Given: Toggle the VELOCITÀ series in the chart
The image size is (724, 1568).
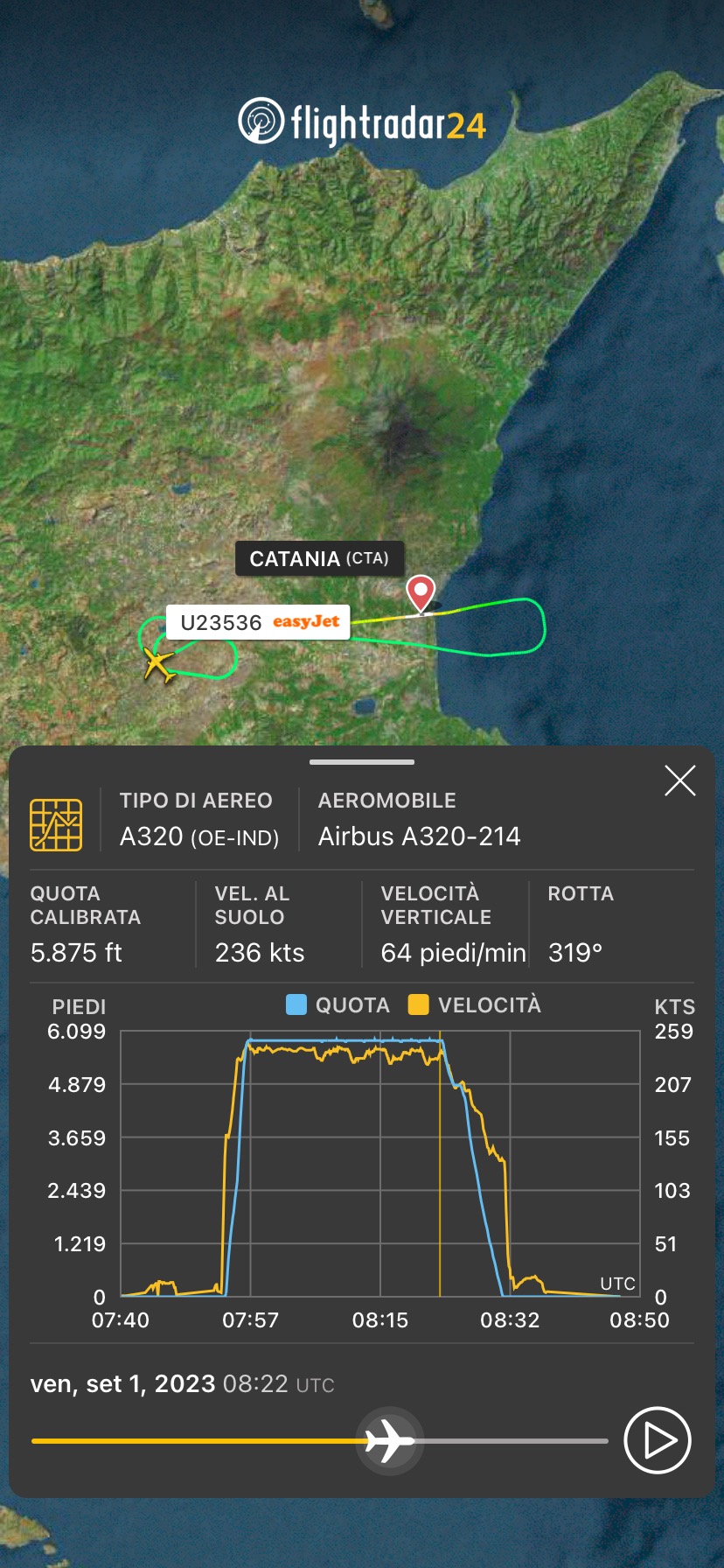Looking at the screenshot, I should coord(475,1004).
